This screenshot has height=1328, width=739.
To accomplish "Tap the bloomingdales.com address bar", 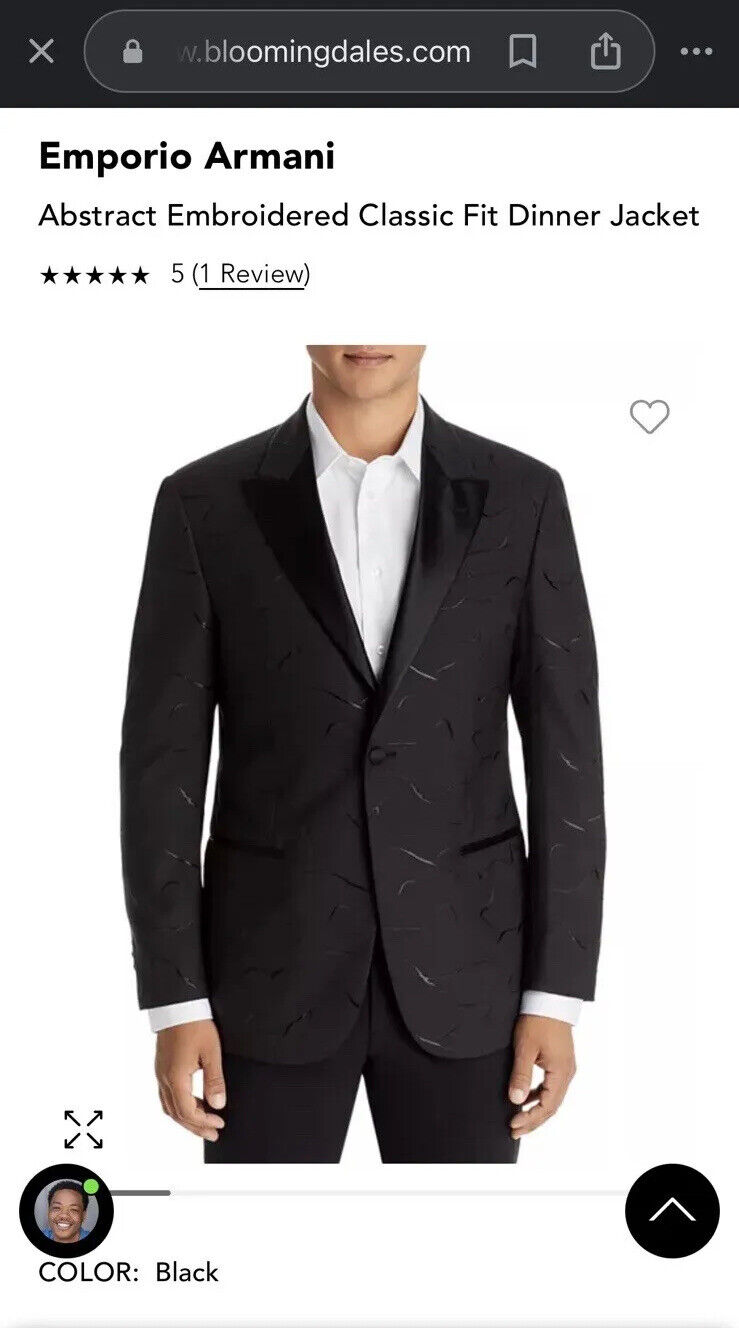I will pyautogui.click(x=320, y=52).
